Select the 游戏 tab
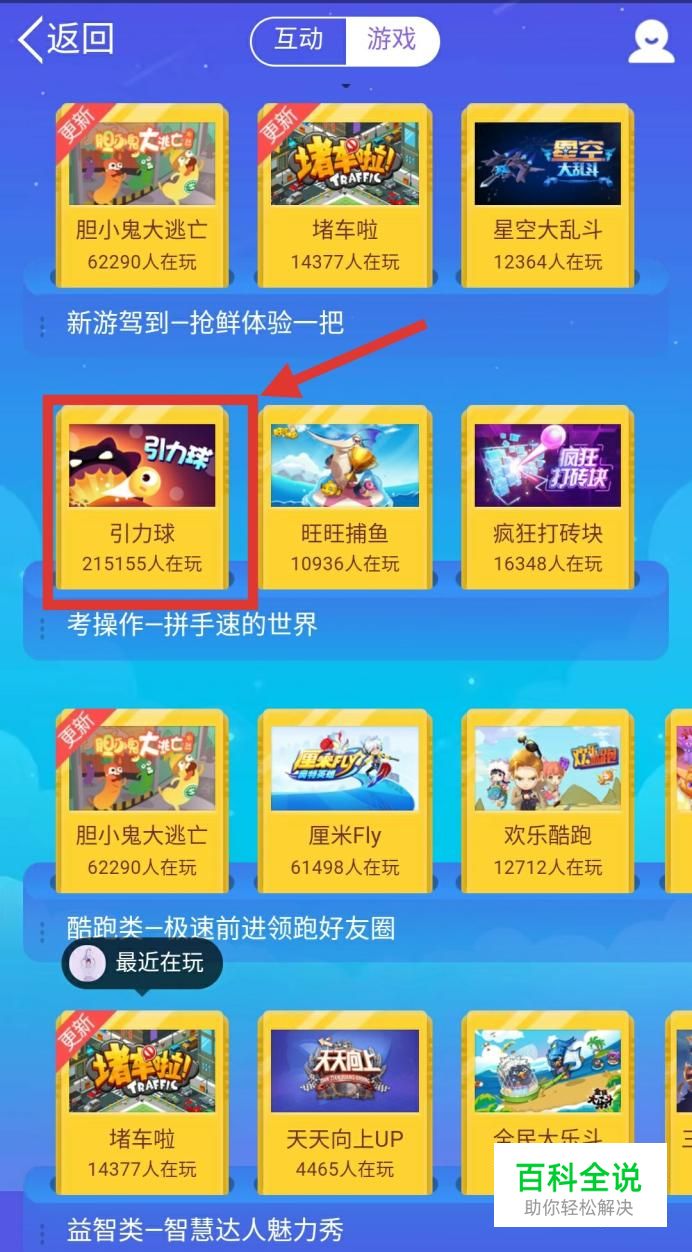 pyautogui.click(x=391, y=40)
